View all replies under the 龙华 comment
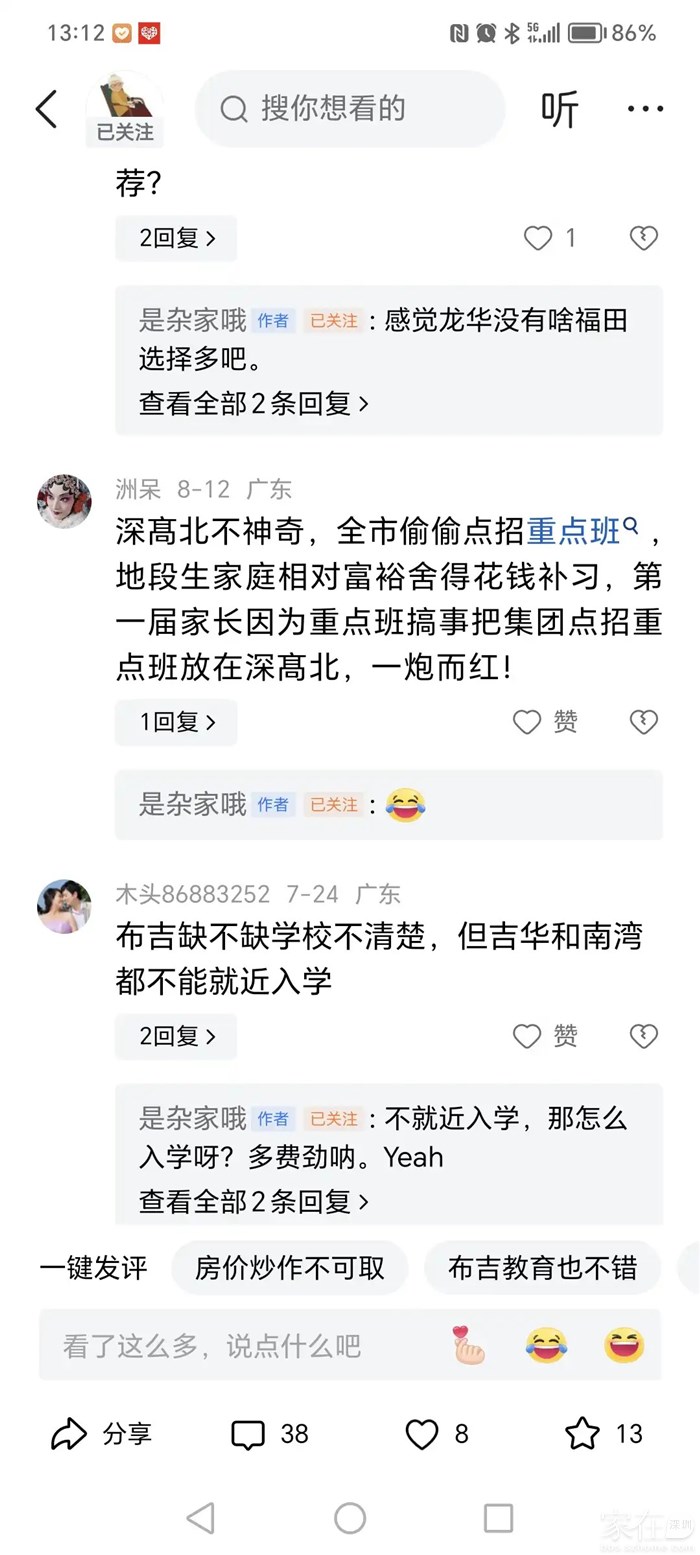Screen dimensions: 700x1555 point(254,403)
